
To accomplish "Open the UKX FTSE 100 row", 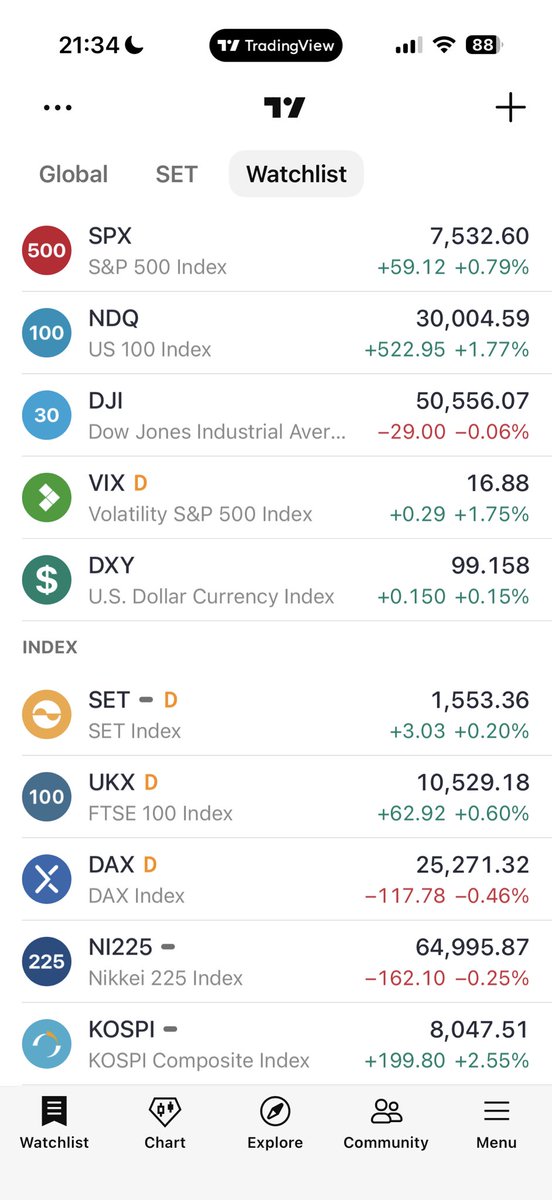I will pos(276,796).
